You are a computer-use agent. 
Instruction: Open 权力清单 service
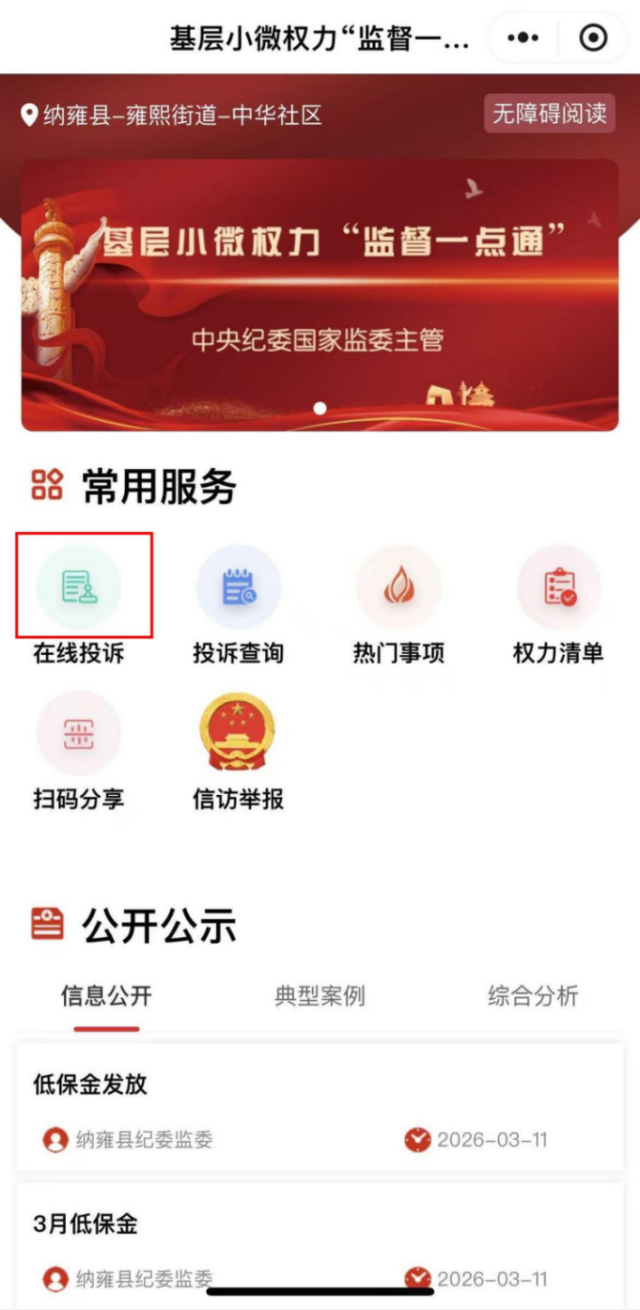pos(558,588)
